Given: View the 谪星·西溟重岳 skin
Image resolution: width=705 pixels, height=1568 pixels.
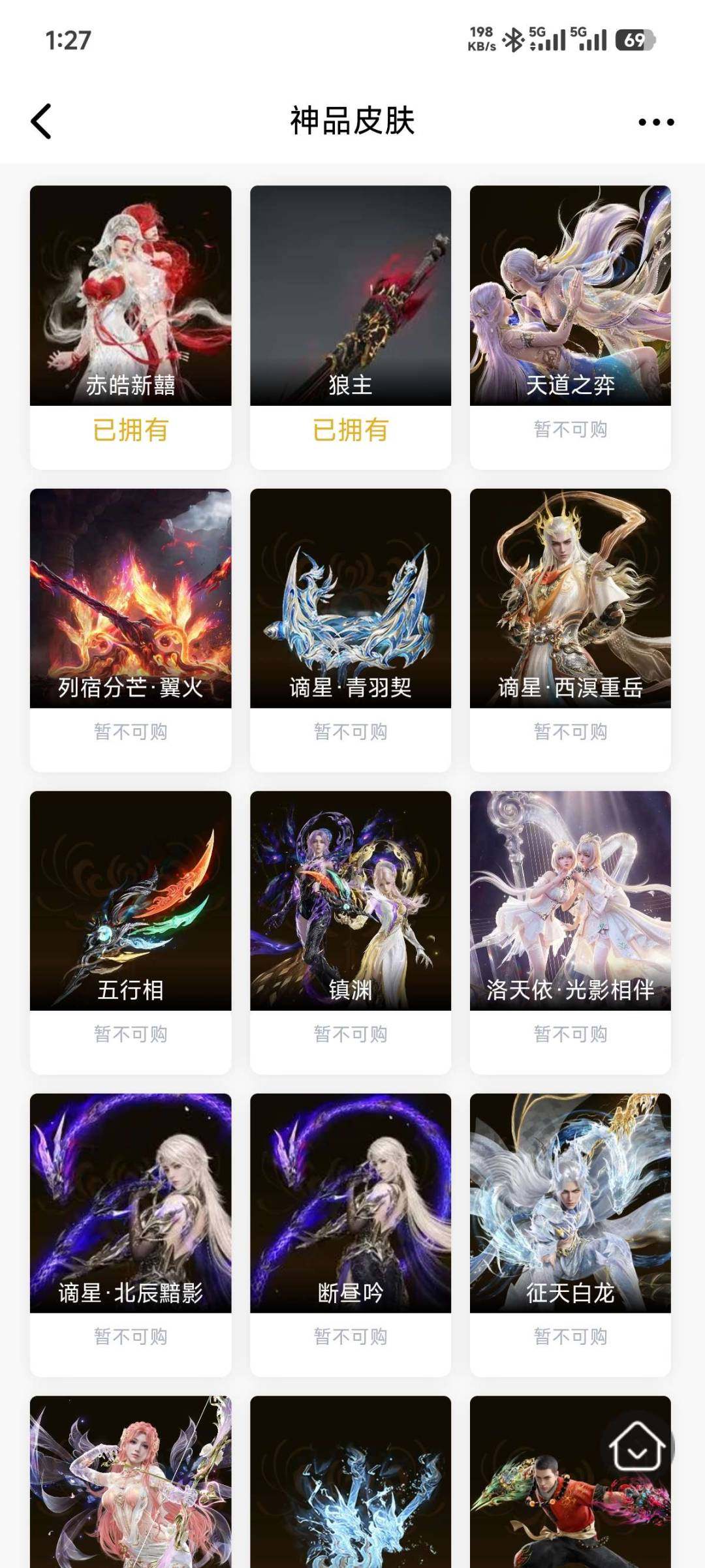Looking at the screenshot, I should [571, 630].
